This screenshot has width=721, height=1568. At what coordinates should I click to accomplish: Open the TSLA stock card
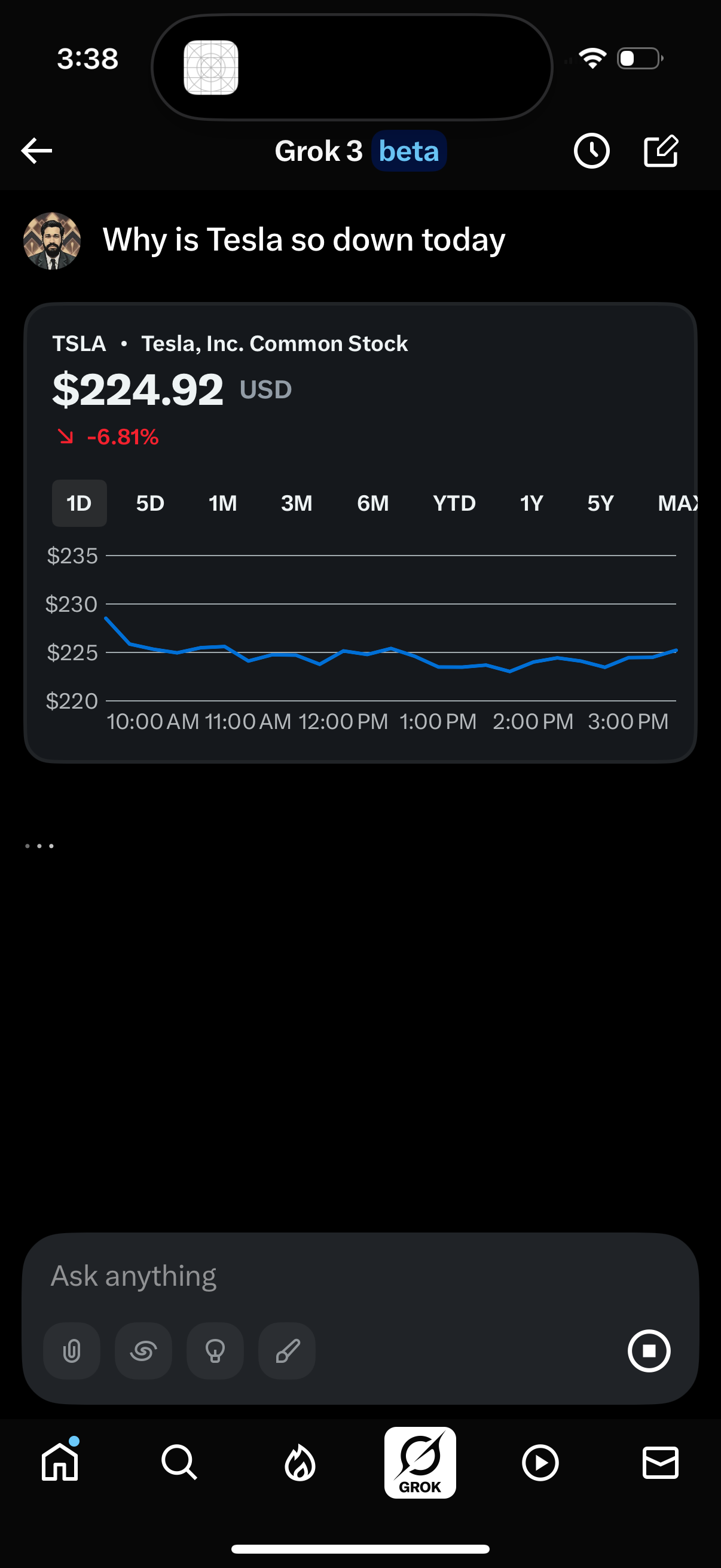[359, 389]
